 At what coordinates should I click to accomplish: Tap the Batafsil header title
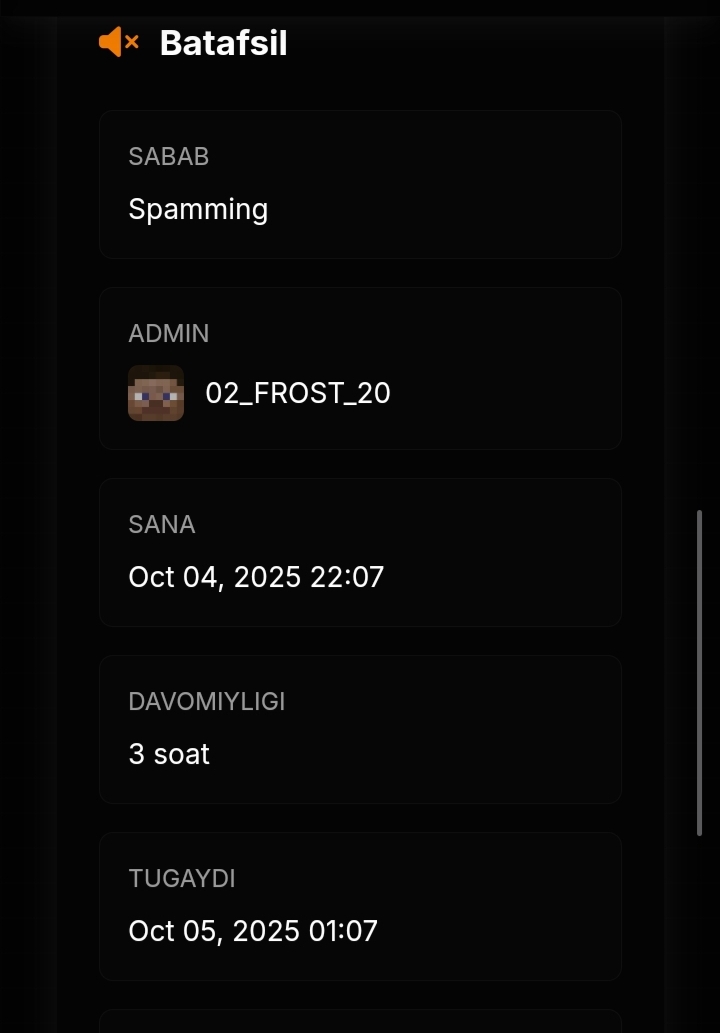pos(222,42)
